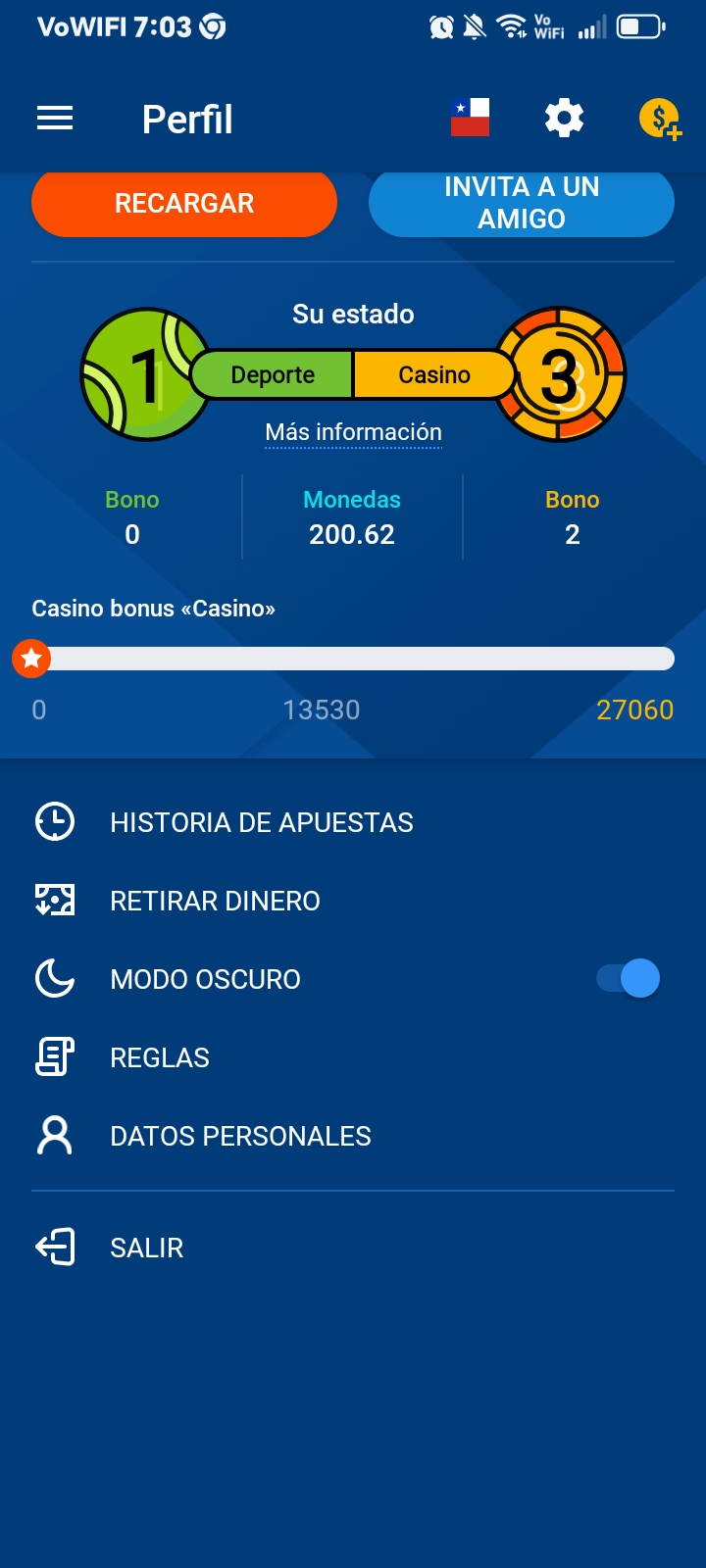The height and width of the screenshot is (1568, 706).
Task: Disable the Modo oscuro switch
Action: click(629, 978)
